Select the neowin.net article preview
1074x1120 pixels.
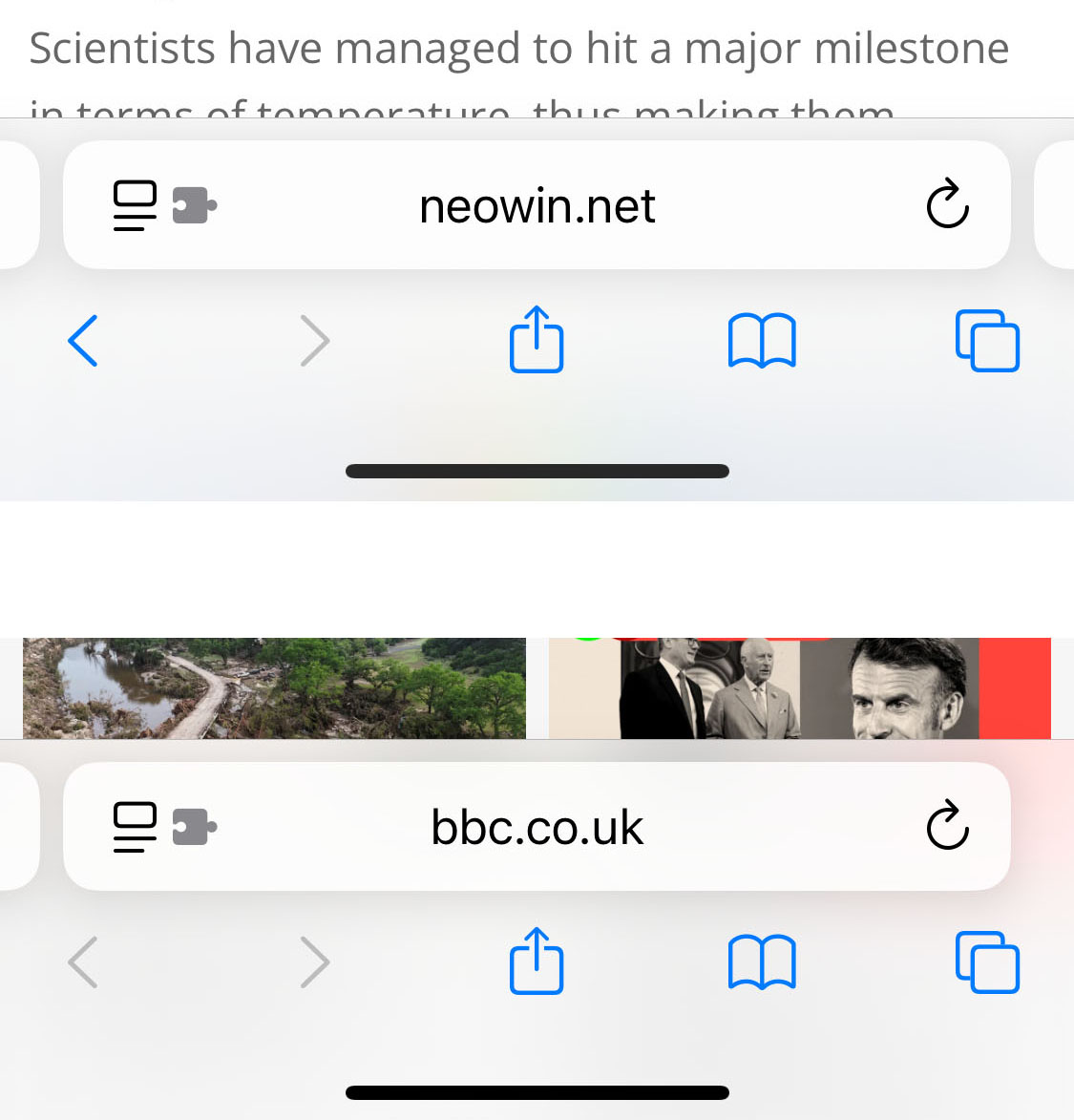point(520,57)
